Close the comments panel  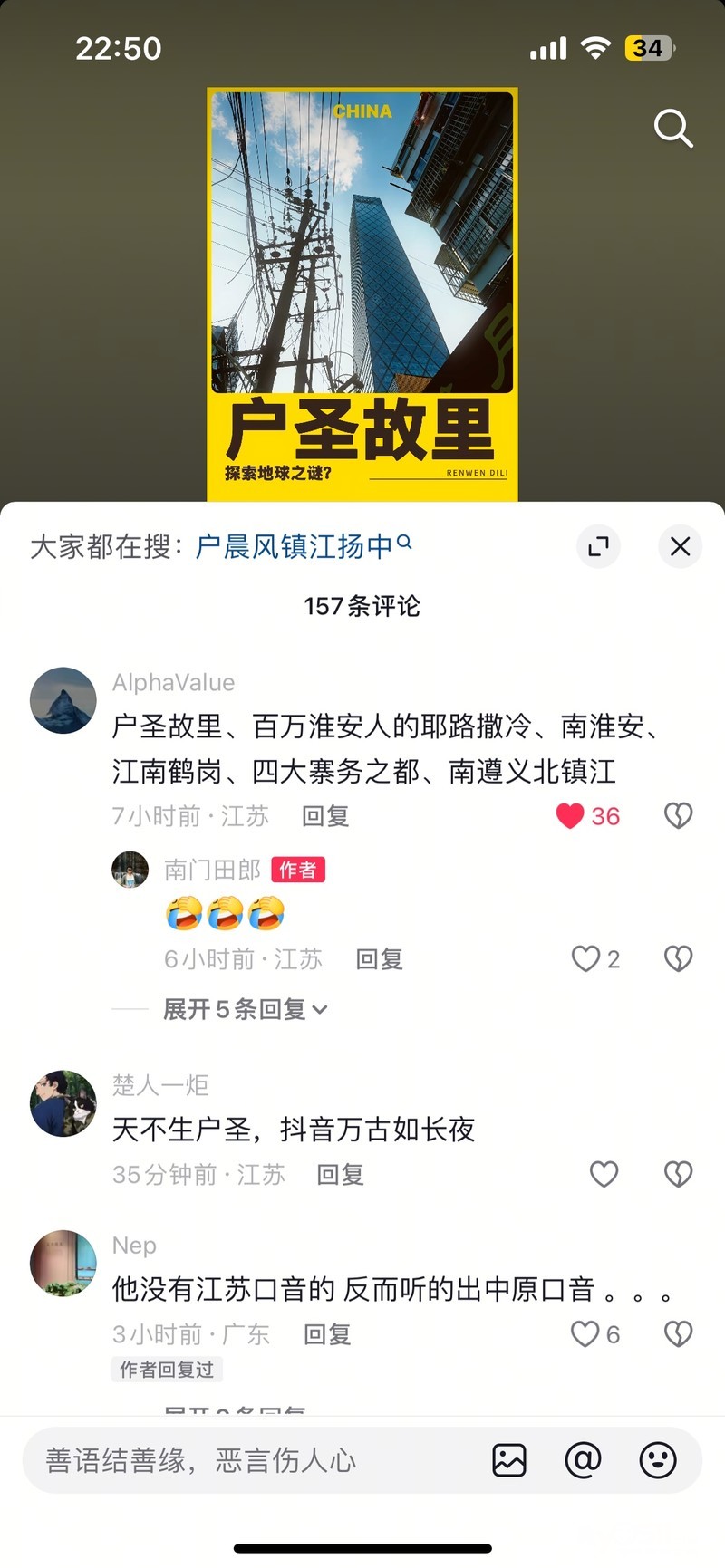coord(680,546)
